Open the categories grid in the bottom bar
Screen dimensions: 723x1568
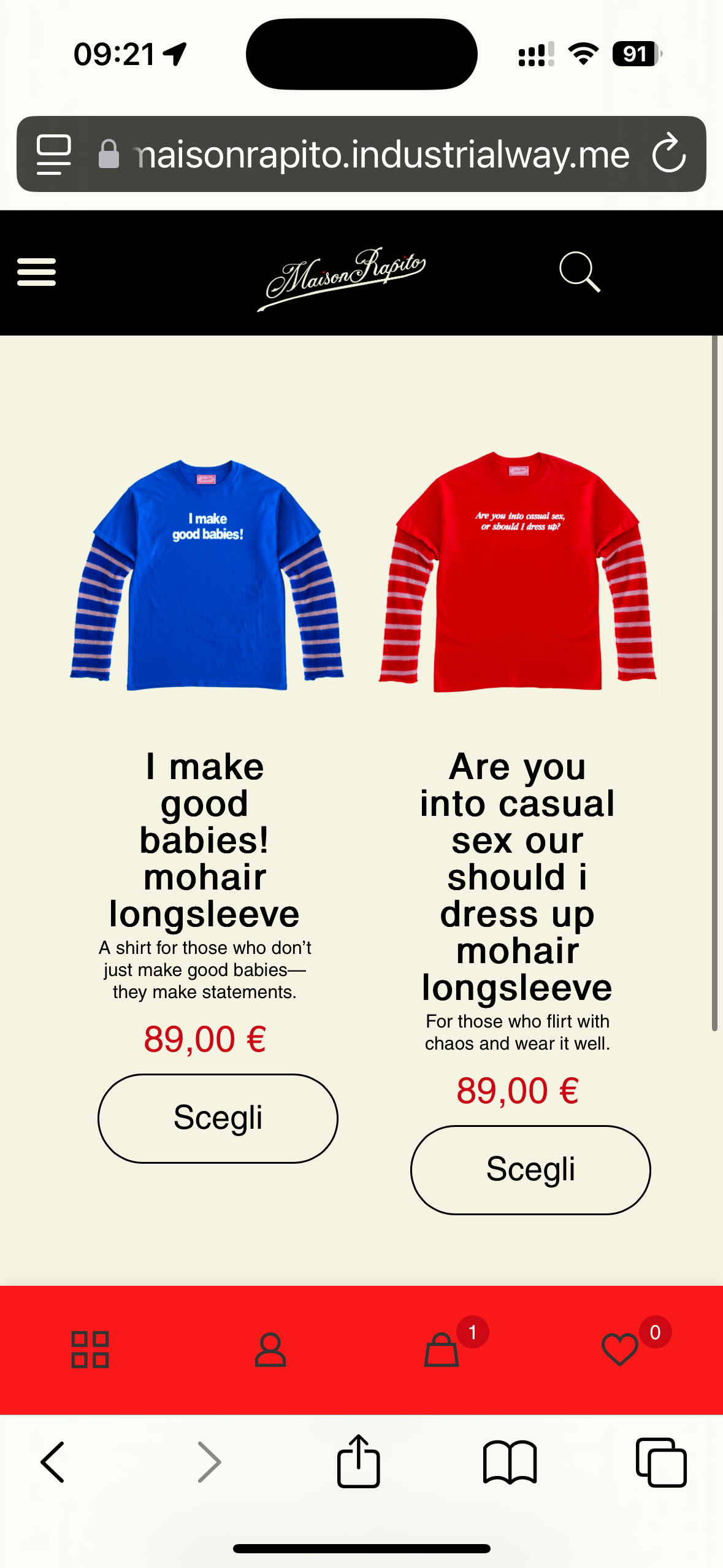(90, 1349)
